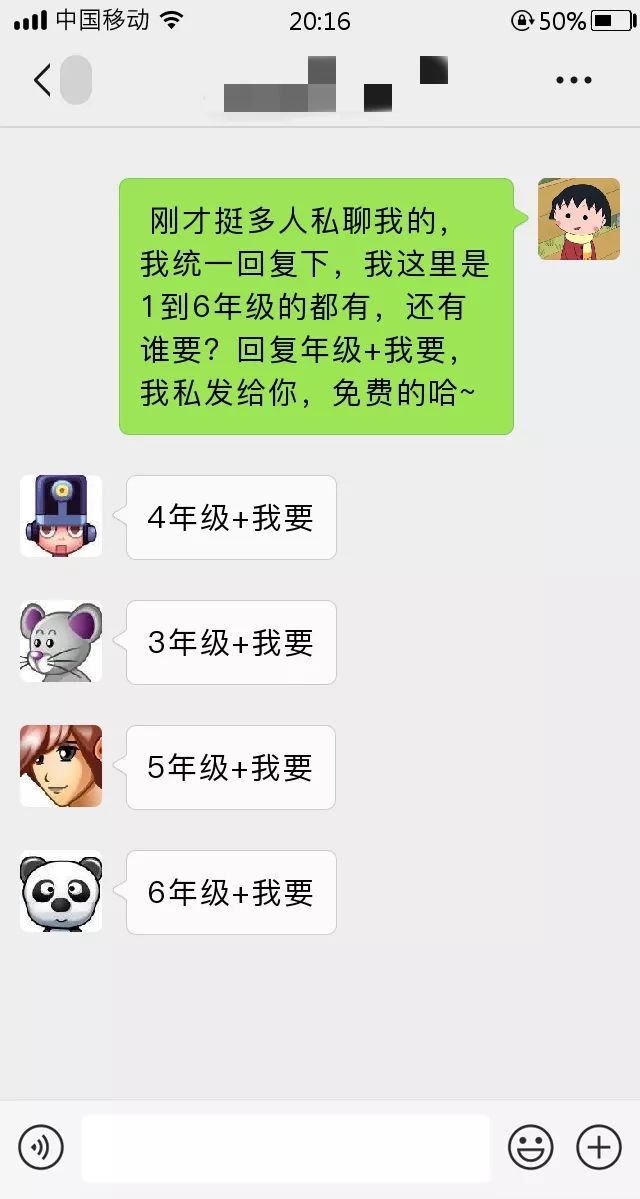Viewport: 640px width, 1199px height.
Task: Open profile of the 4年级+我要 sender
Action: (x=61, y=516)
